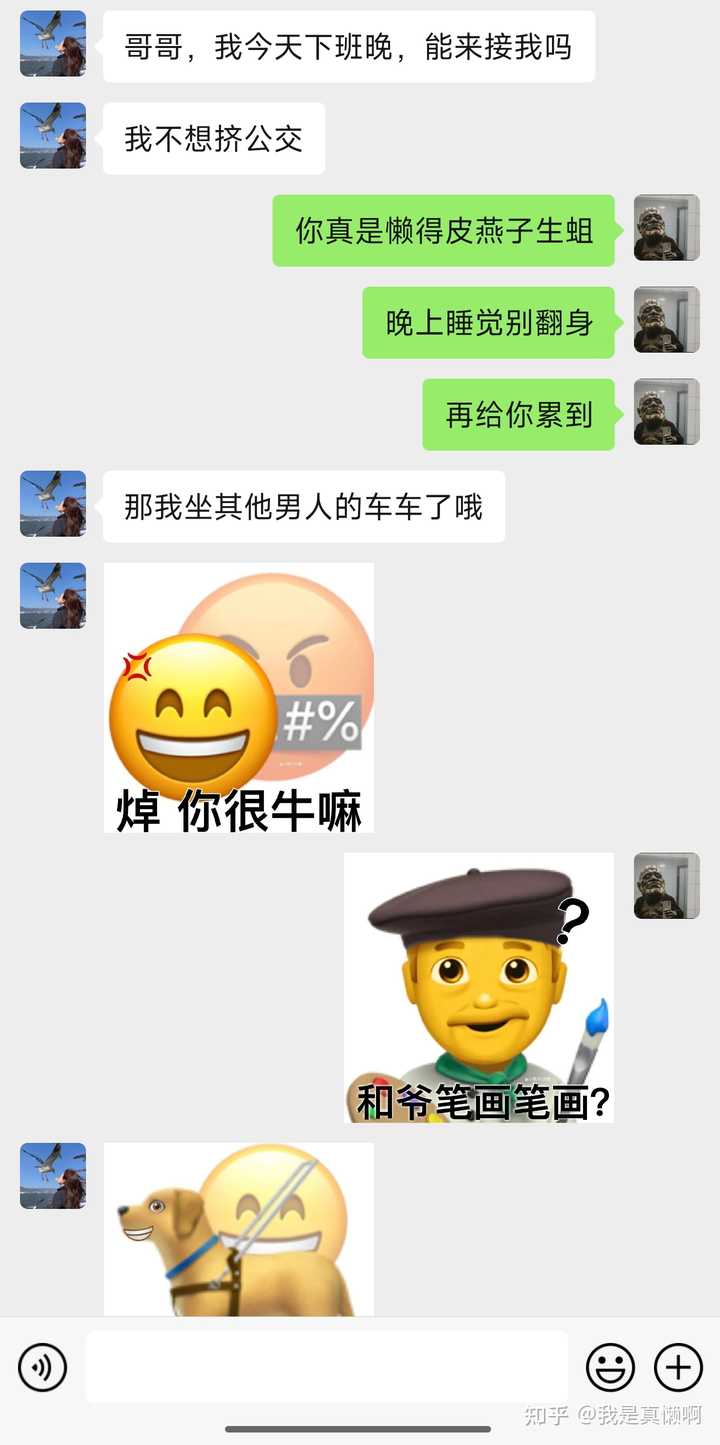Open the guide dog emoji sticker
This screenshot has width=720, height=1445.
(239, 1230)
